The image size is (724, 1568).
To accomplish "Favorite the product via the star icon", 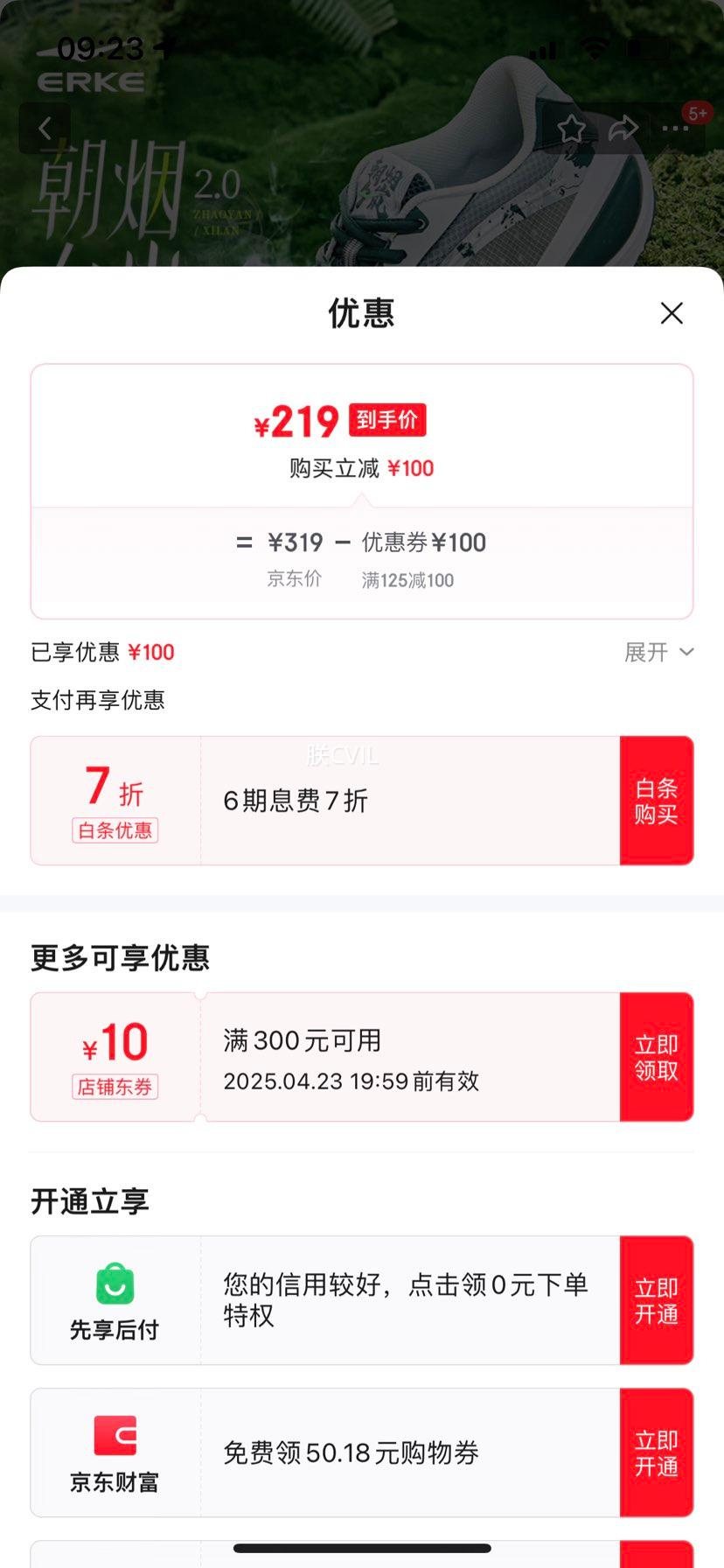I will 572,127.
